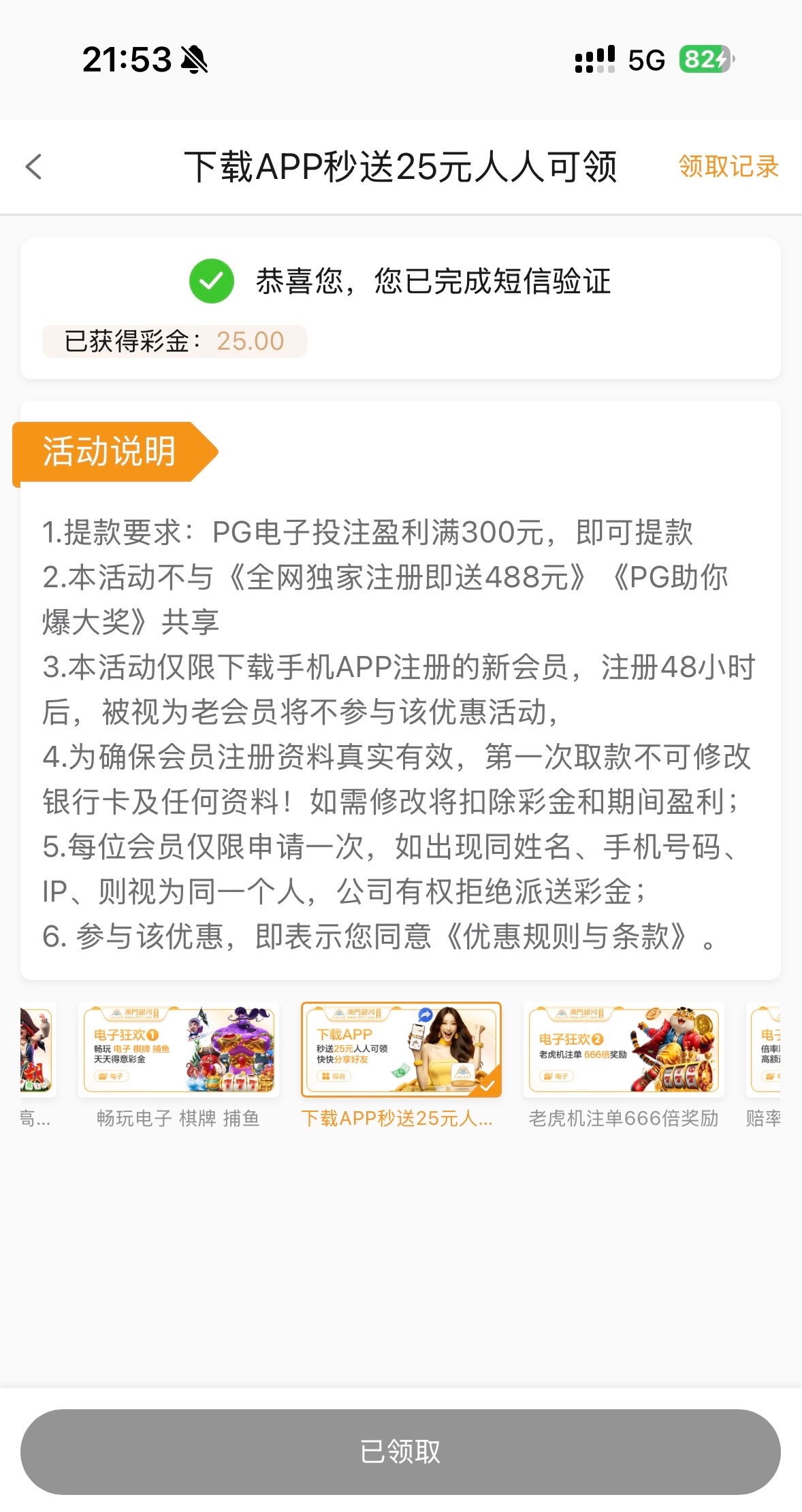
Task: Open 领取记录 claim history
Action: click(x=728, y=167)
